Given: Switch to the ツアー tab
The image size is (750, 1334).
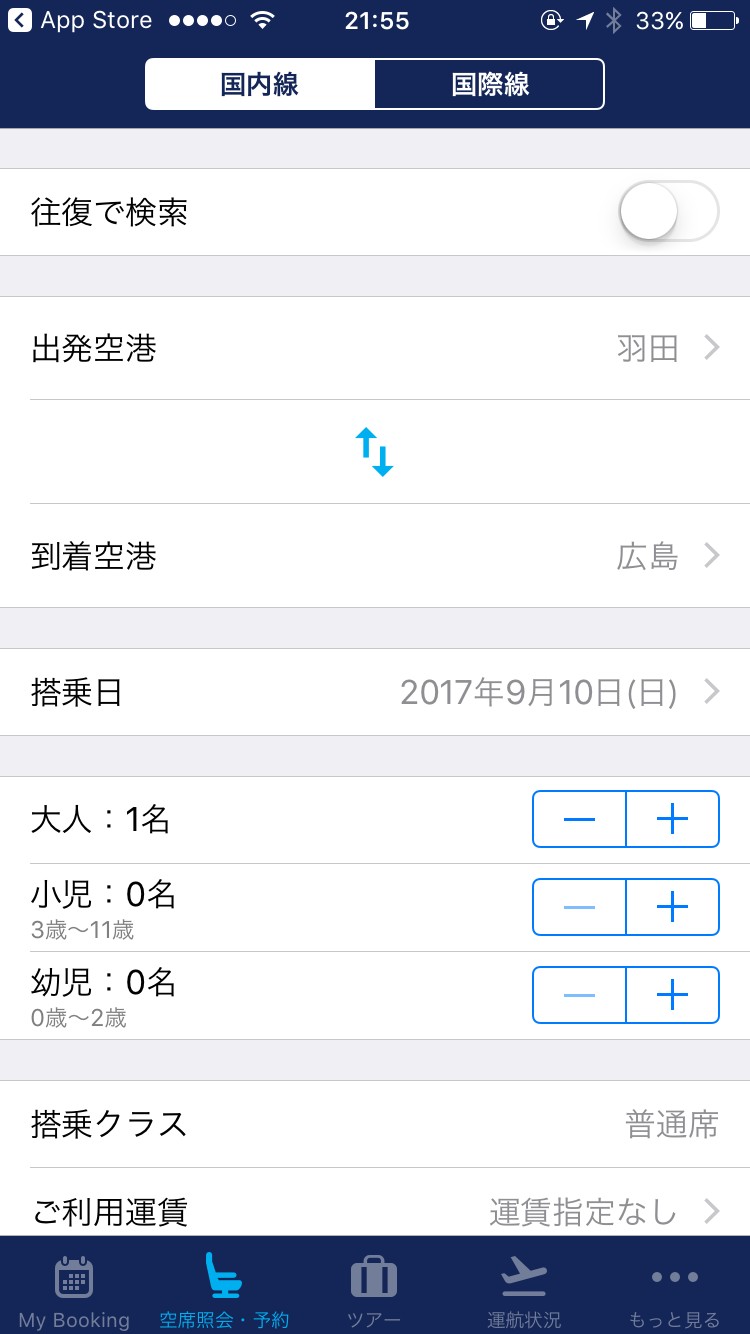Looking at the screenshot, I should coord(374,1292).
